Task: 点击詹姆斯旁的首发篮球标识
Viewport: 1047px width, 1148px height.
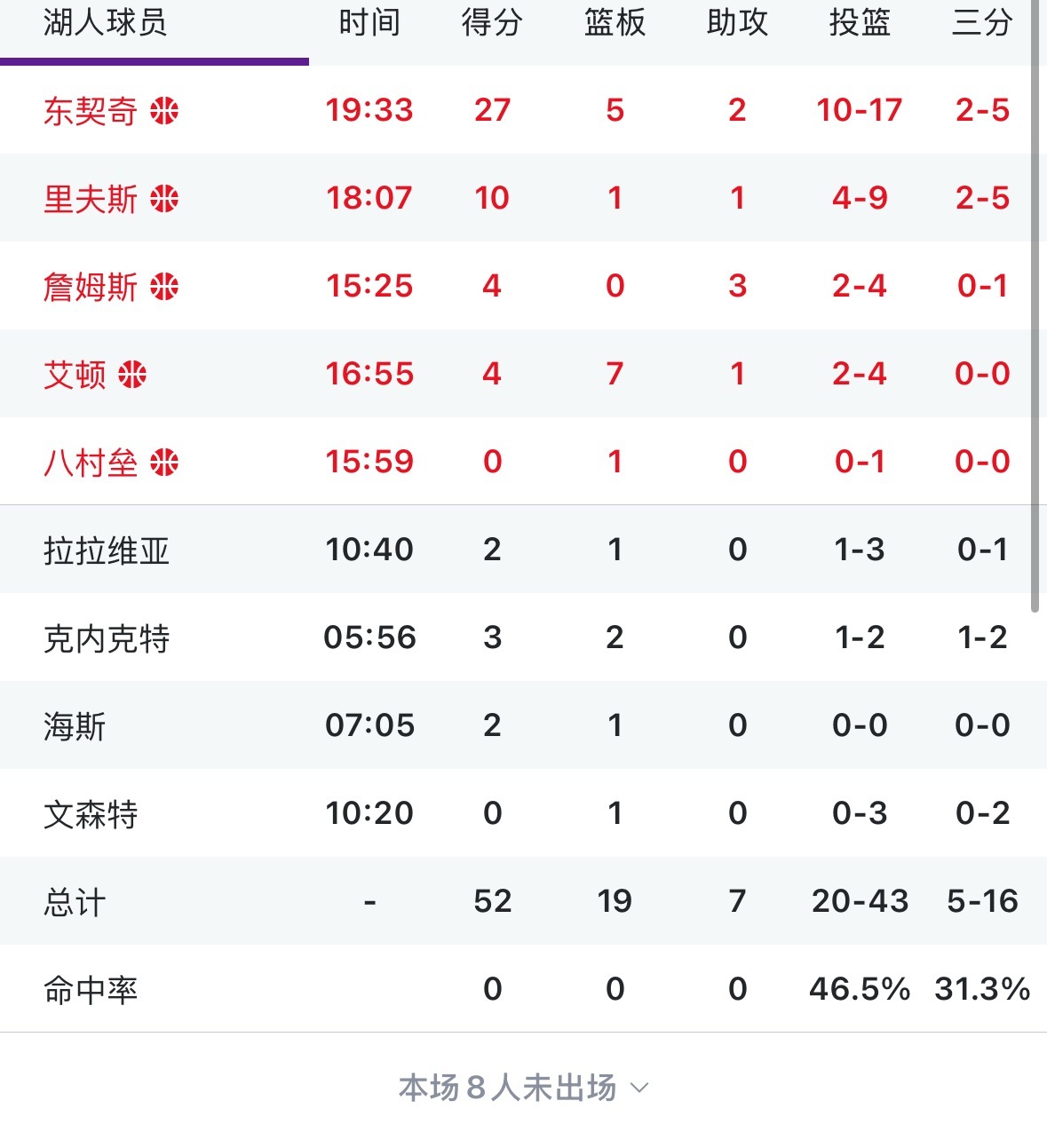Action: (165, 286)
